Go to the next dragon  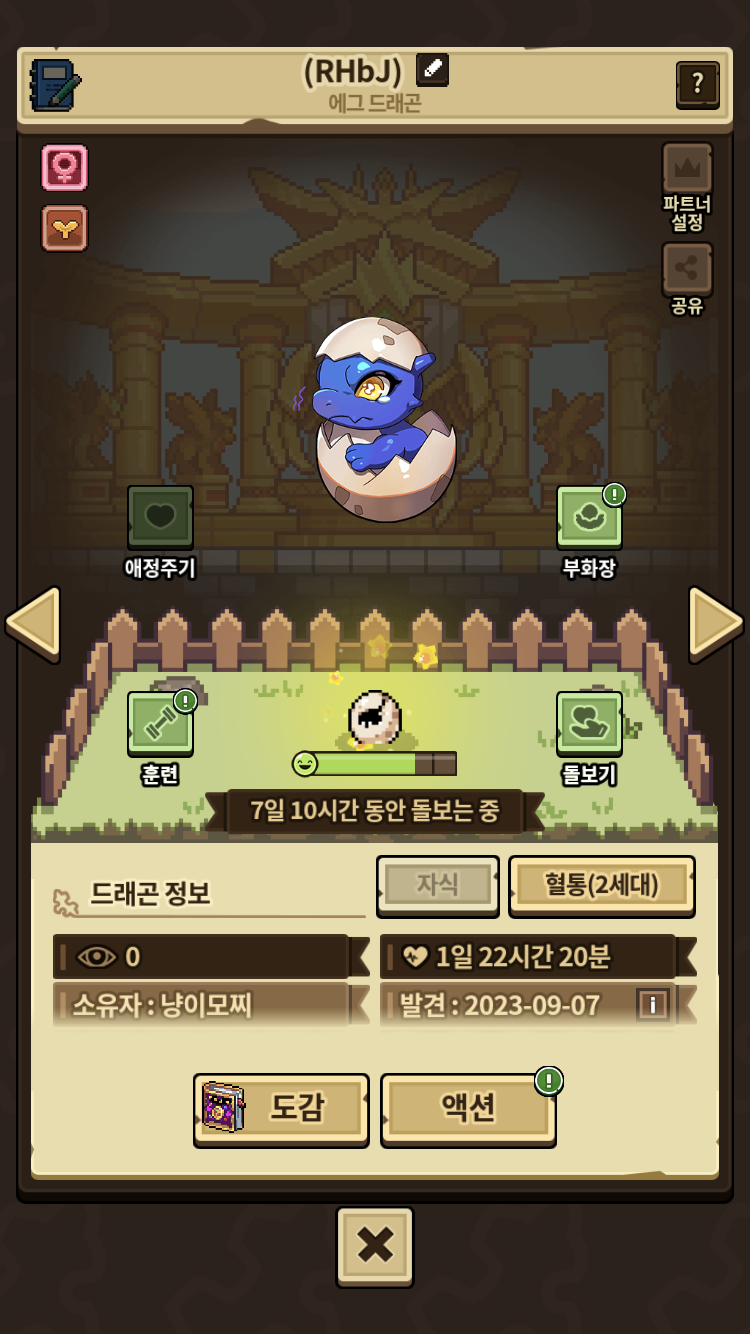(x=716, y=622)
